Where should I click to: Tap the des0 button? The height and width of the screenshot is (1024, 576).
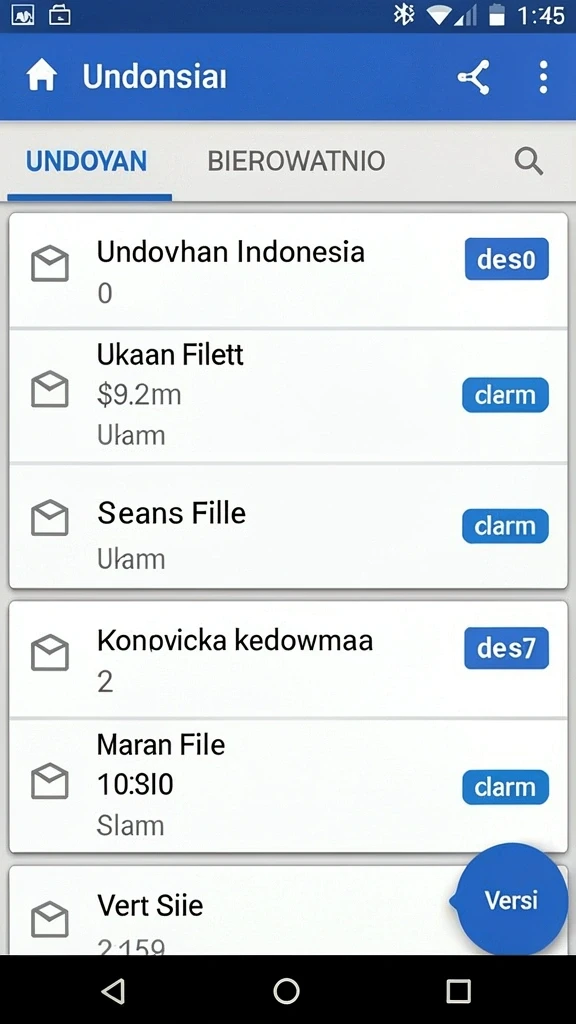click(507, 259)
